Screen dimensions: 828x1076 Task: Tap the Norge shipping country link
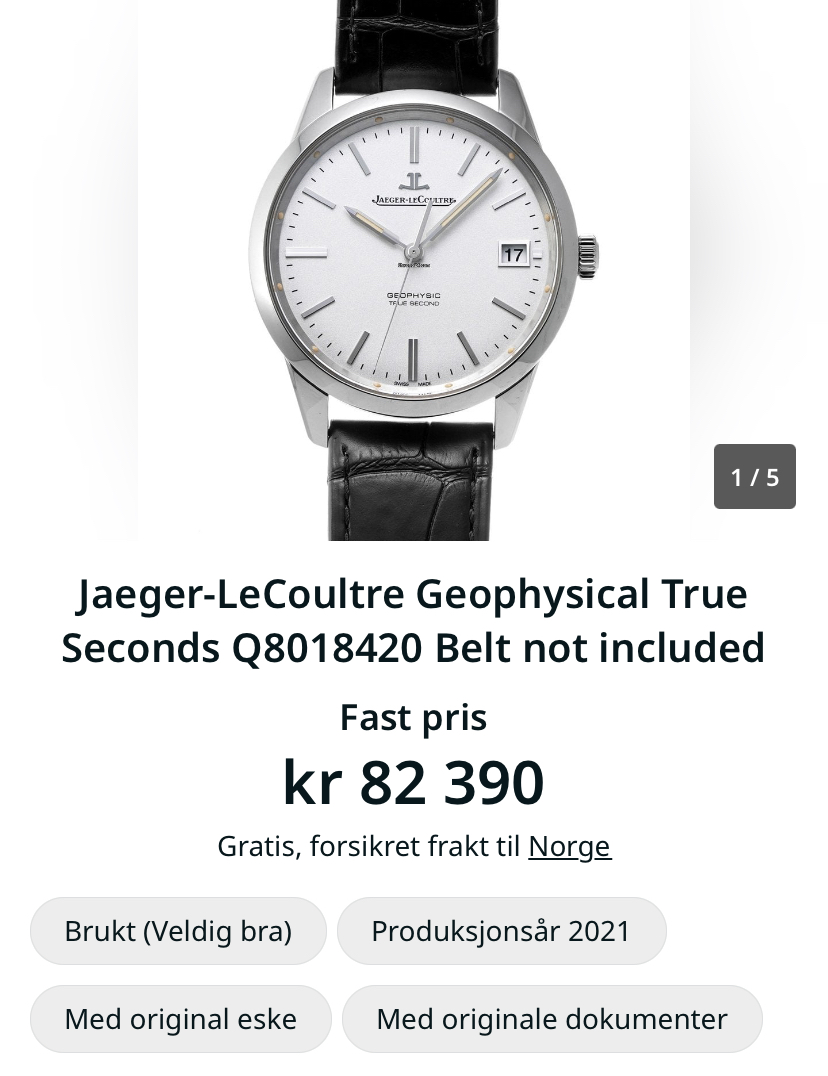coord(569,846)
